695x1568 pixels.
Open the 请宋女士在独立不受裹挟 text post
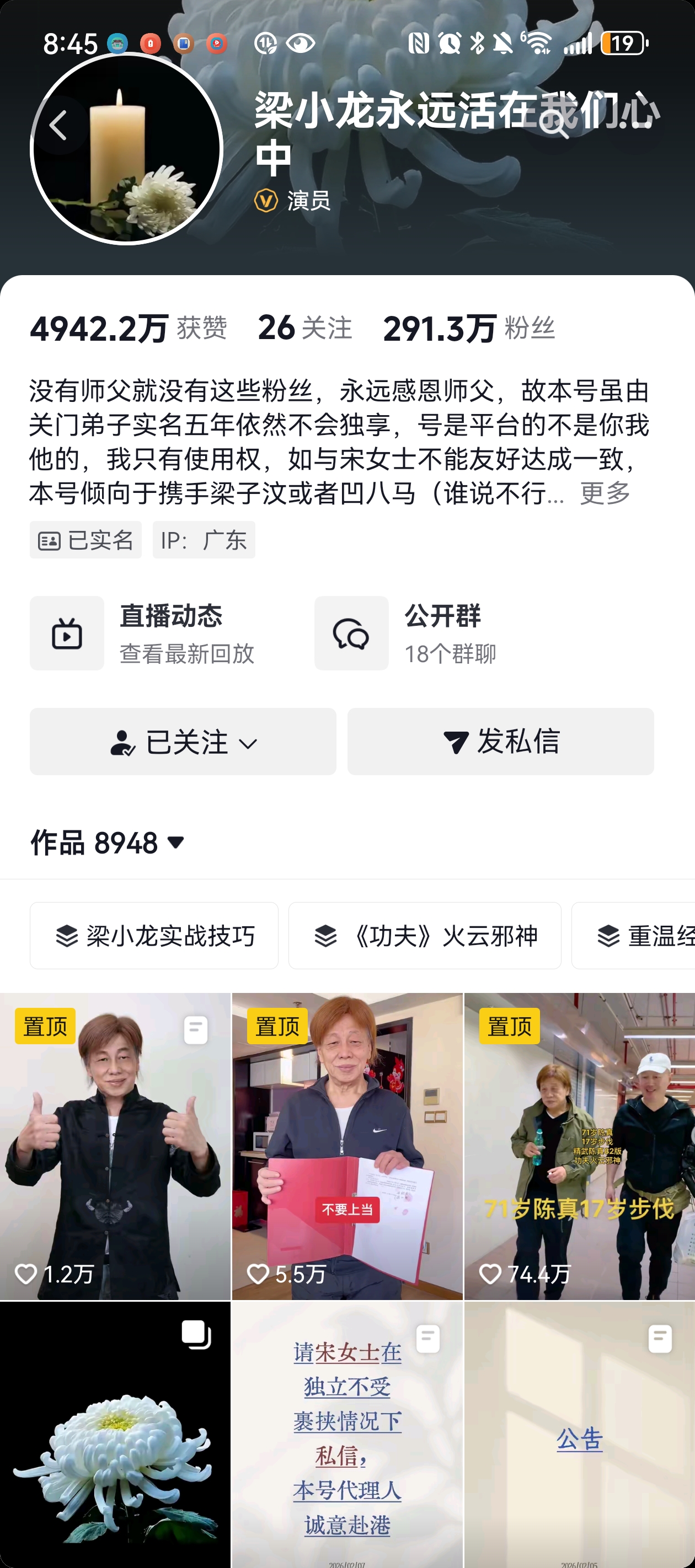click(347, 1437)
